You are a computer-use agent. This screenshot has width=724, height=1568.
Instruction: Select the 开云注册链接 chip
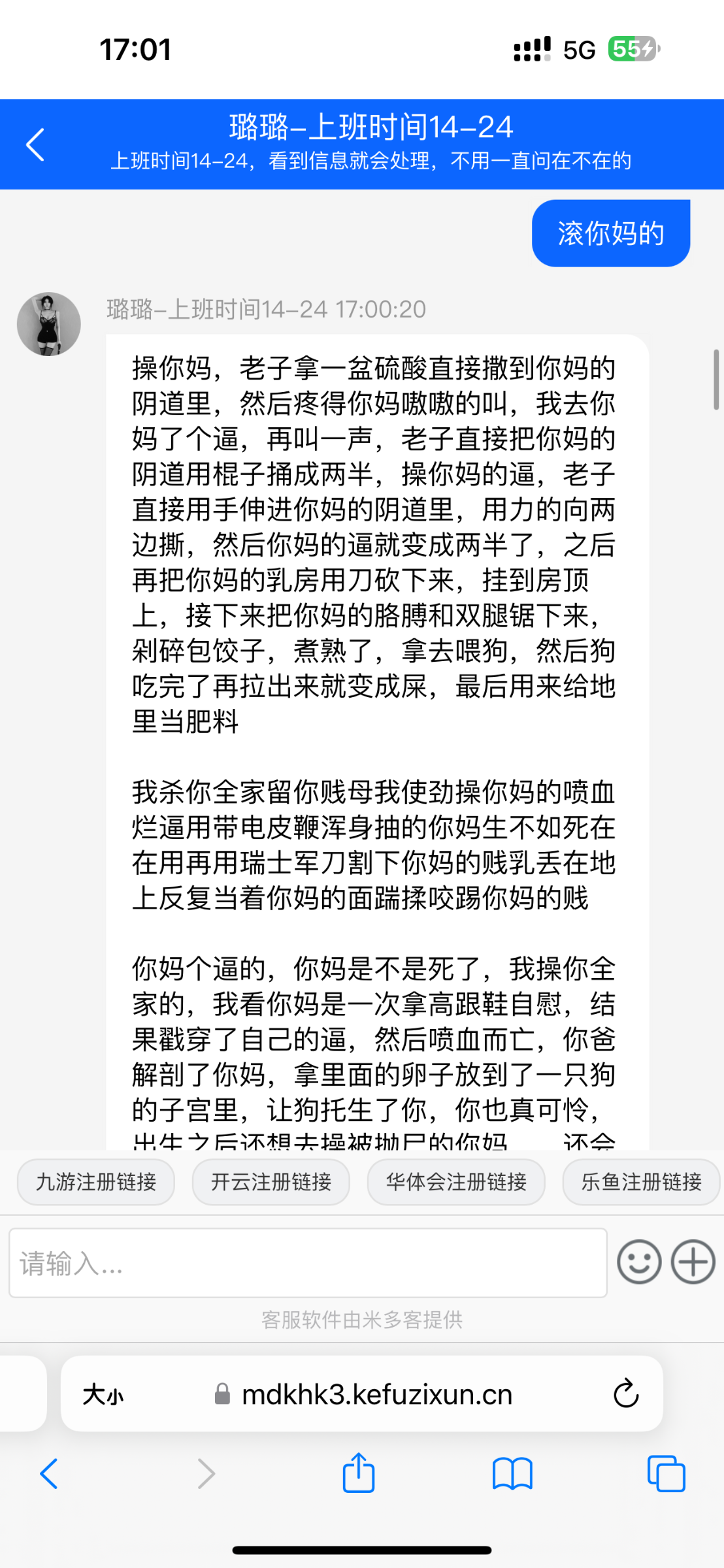tap(271, 1182)
